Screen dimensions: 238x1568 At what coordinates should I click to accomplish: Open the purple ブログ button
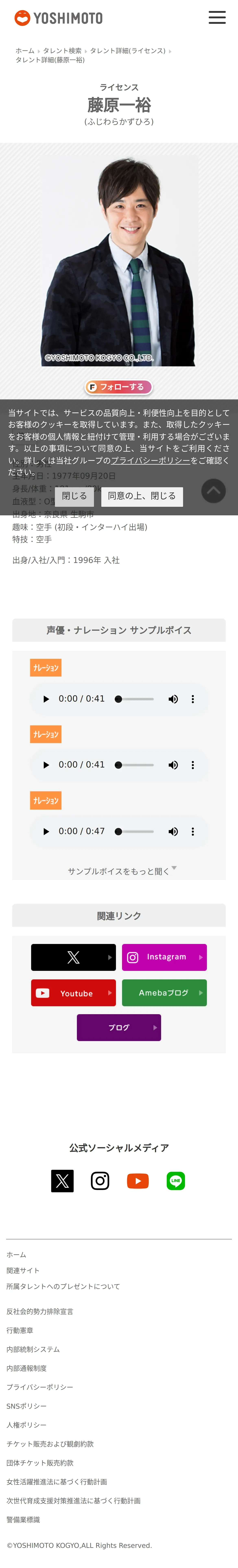119,1027
